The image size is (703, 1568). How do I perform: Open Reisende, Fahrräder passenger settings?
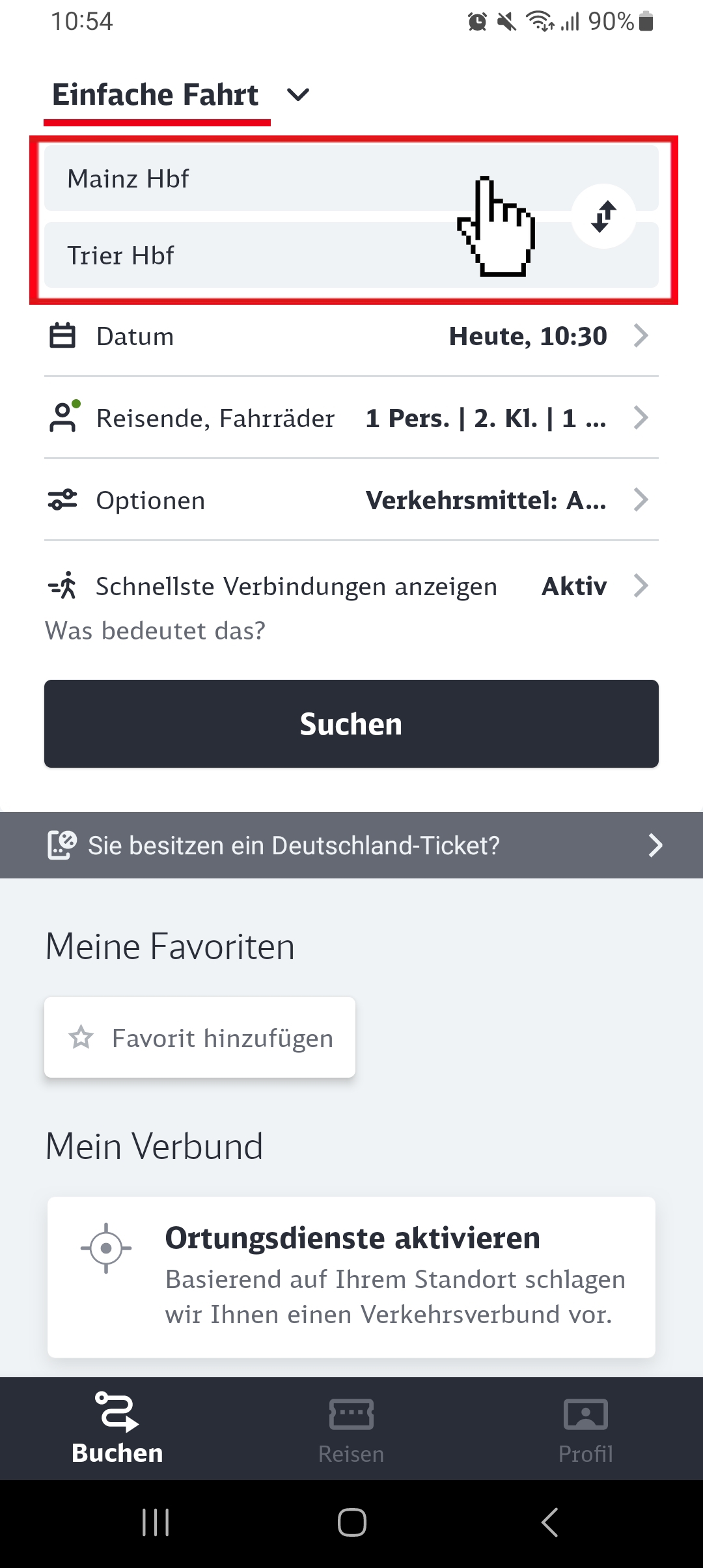(351, 417)
